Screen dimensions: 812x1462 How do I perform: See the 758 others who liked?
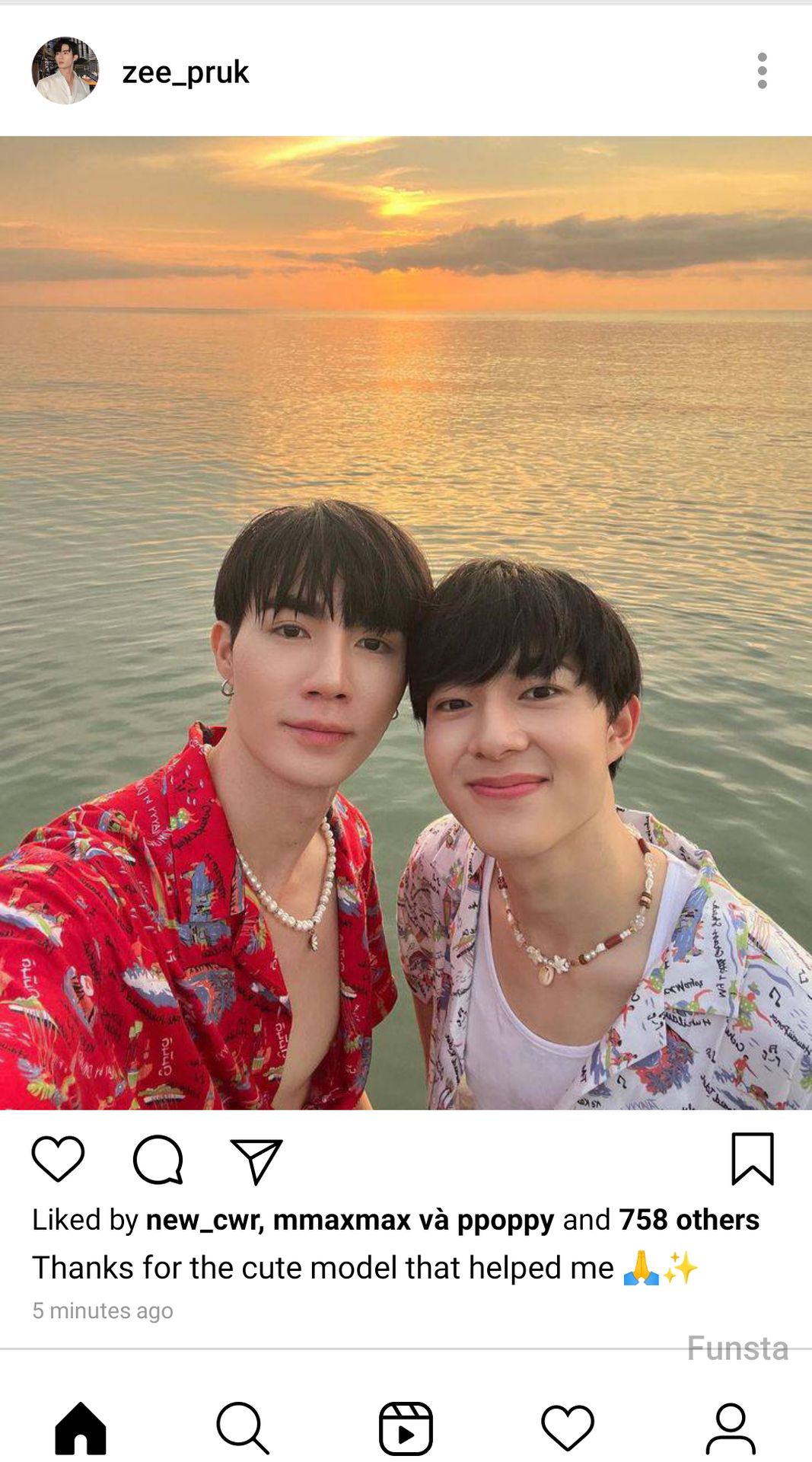point(689,1220)
